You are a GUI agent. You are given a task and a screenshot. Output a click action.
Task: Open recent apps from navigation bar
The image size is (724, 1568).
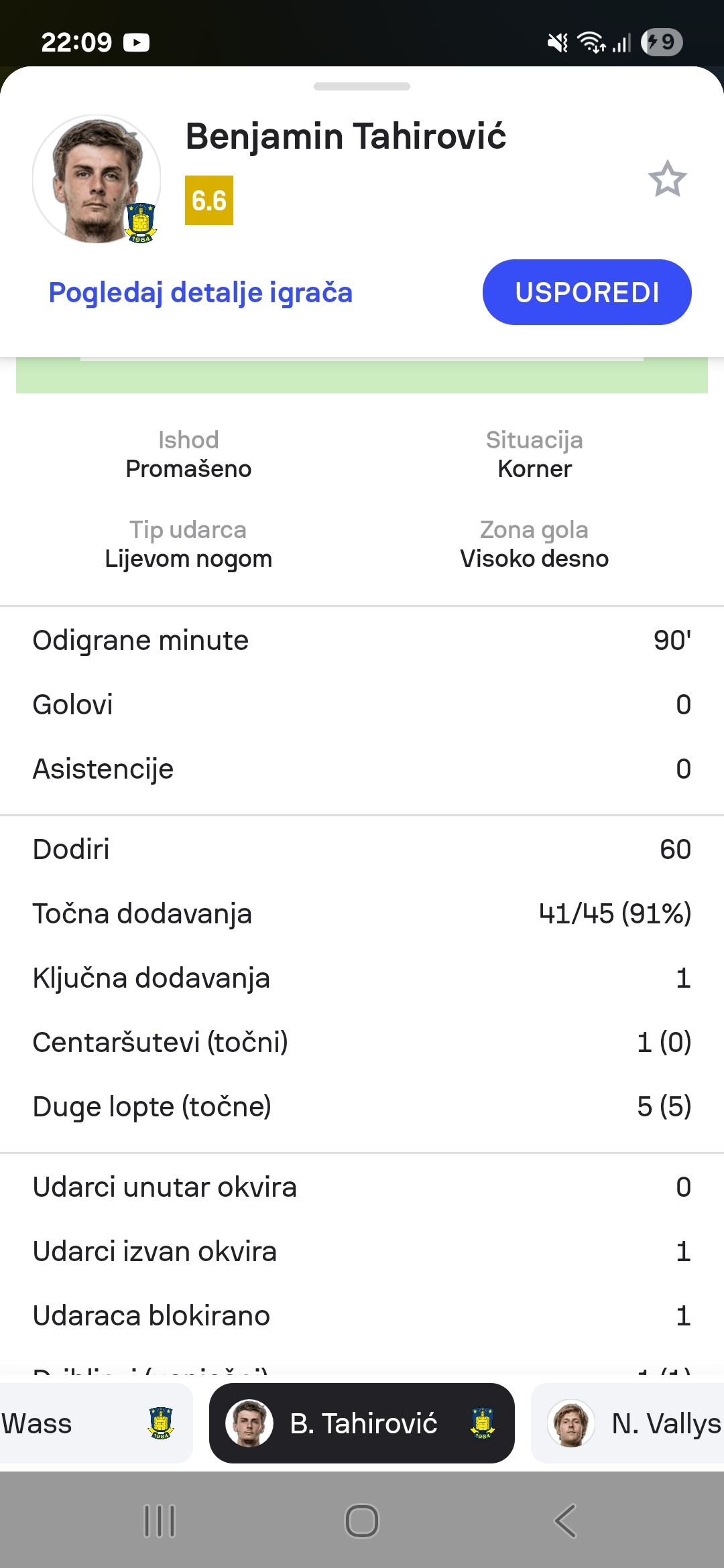pyautogui.click(x=160, y=1521)
